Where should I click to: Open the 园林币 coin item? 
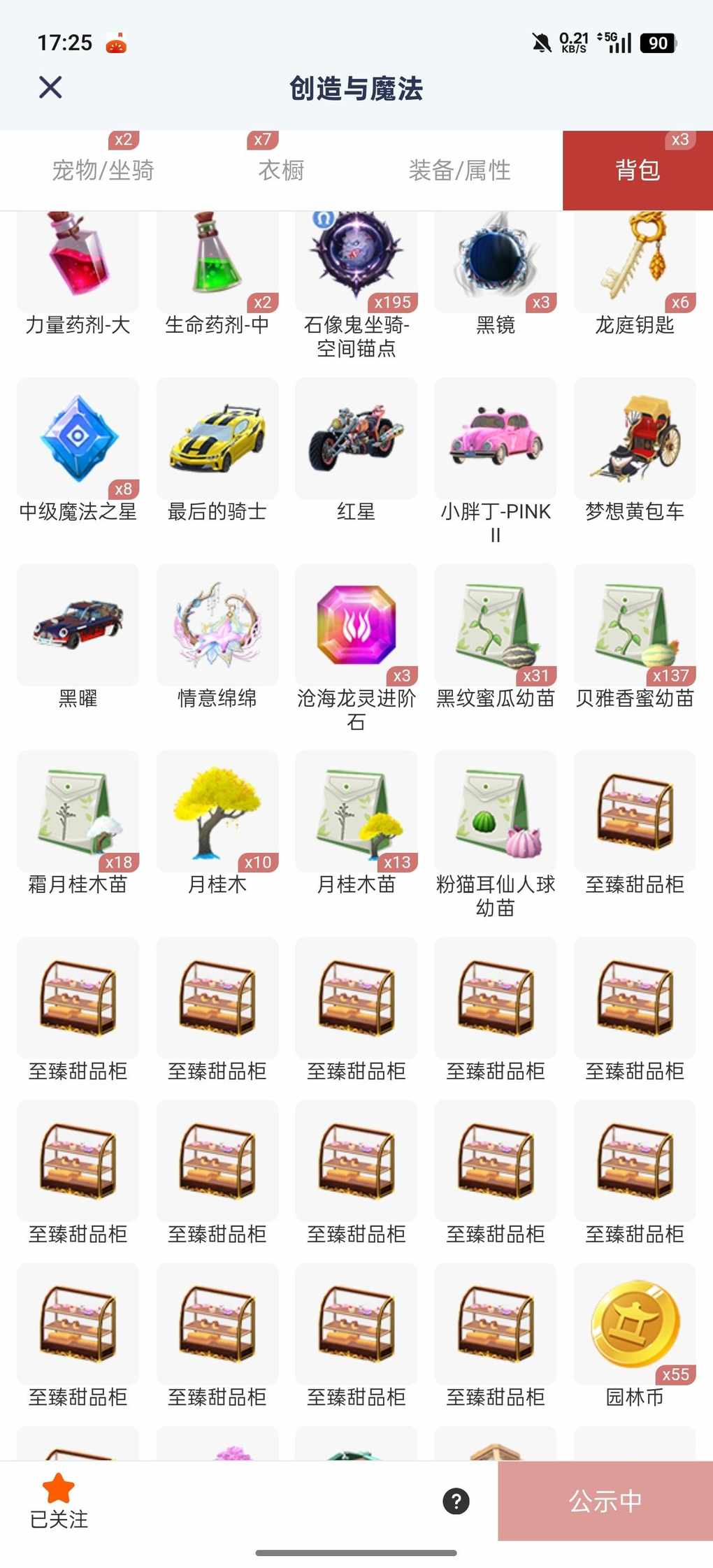tap(634, 1324)
